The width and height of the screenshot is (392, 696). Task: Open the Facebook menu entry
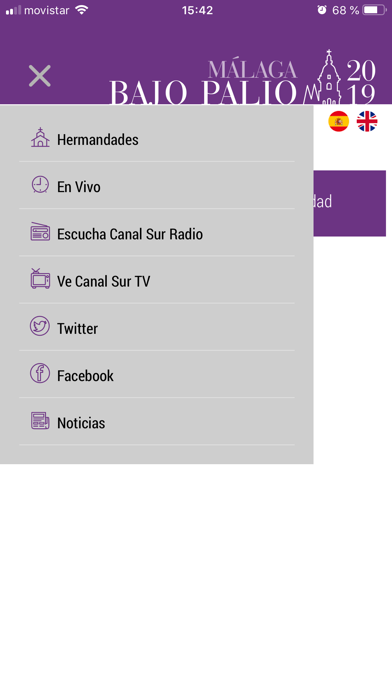coord(157,374)
